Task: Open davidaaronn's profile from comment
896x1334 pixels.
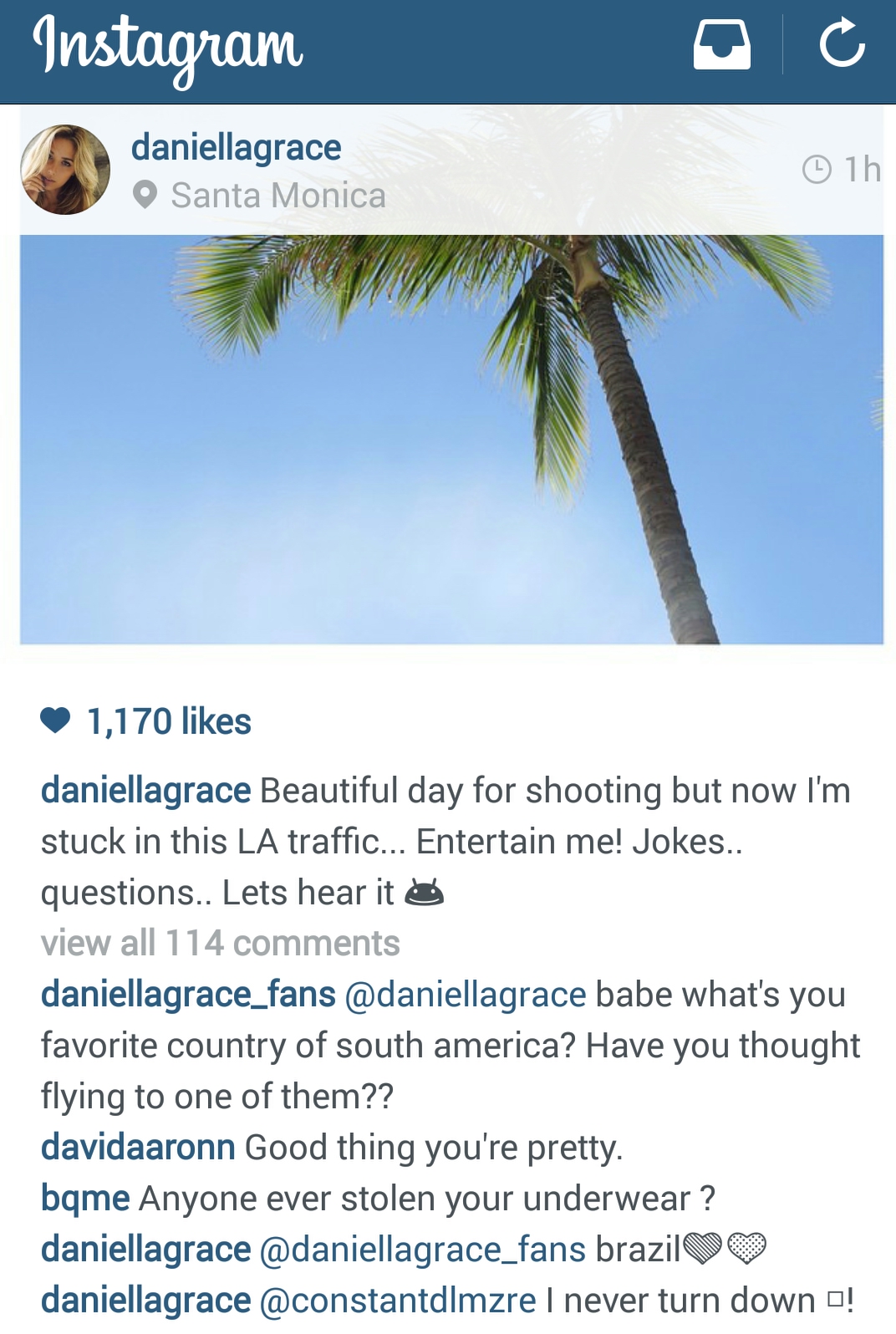Action: coord(138,1148)
